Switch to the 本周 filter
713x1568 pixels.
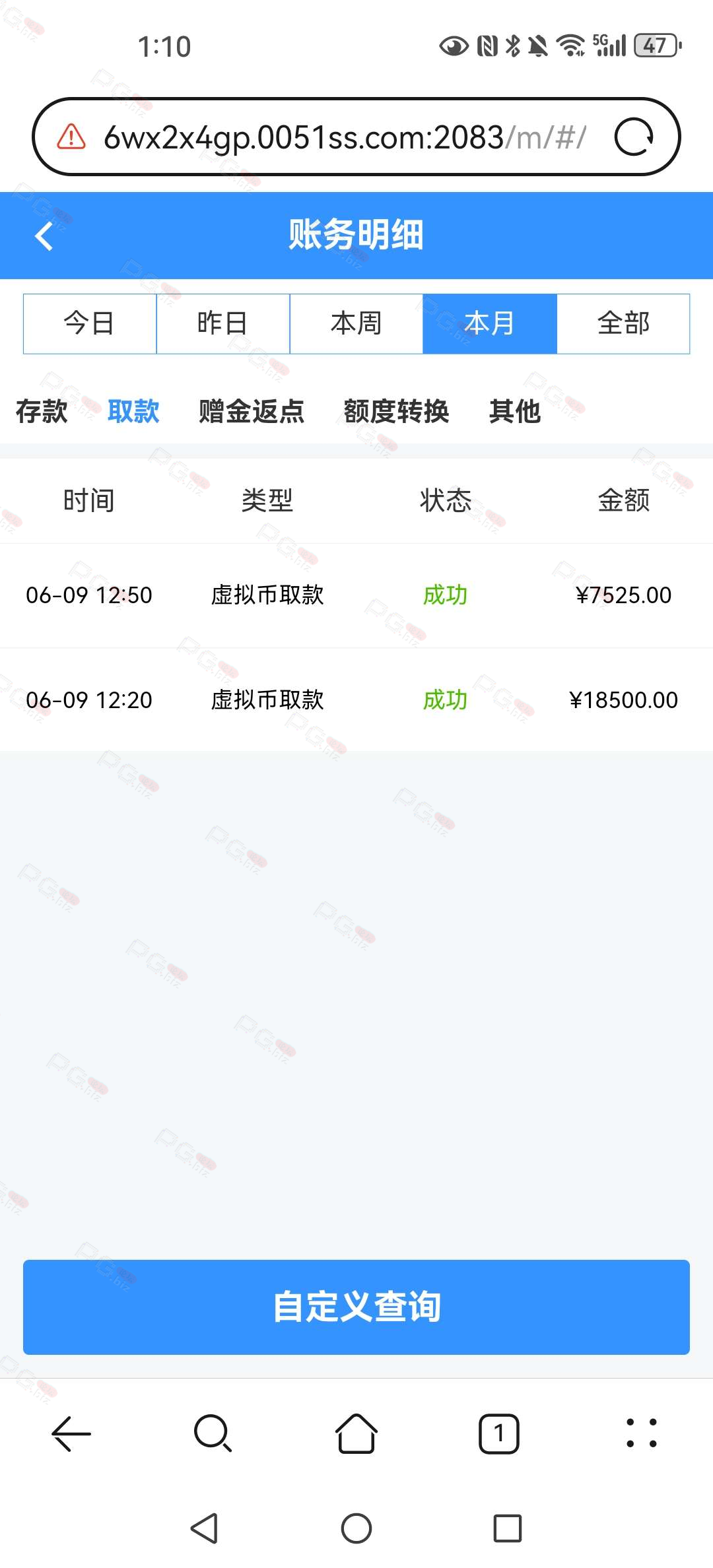pyautogui.click(x=356, y=323)
